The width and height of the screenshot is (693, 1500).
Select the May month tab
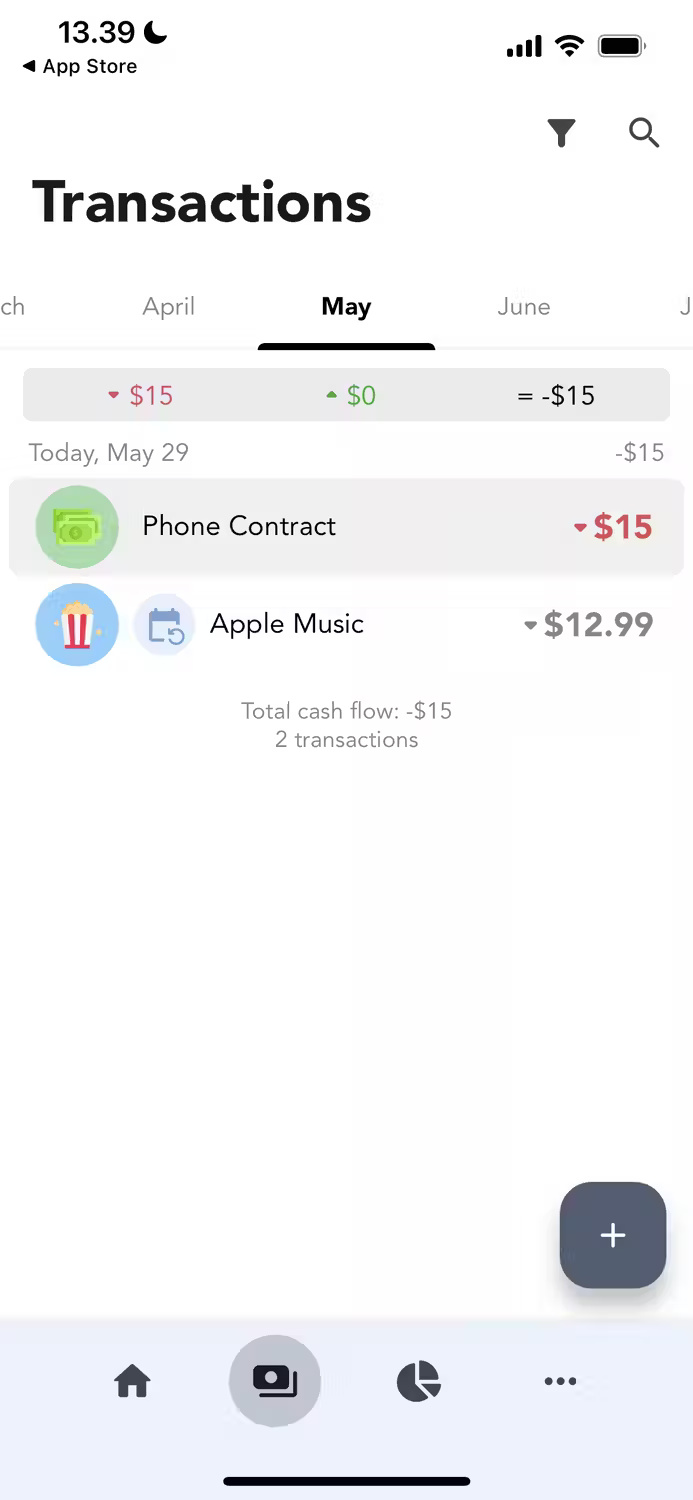tap(346, 307)
